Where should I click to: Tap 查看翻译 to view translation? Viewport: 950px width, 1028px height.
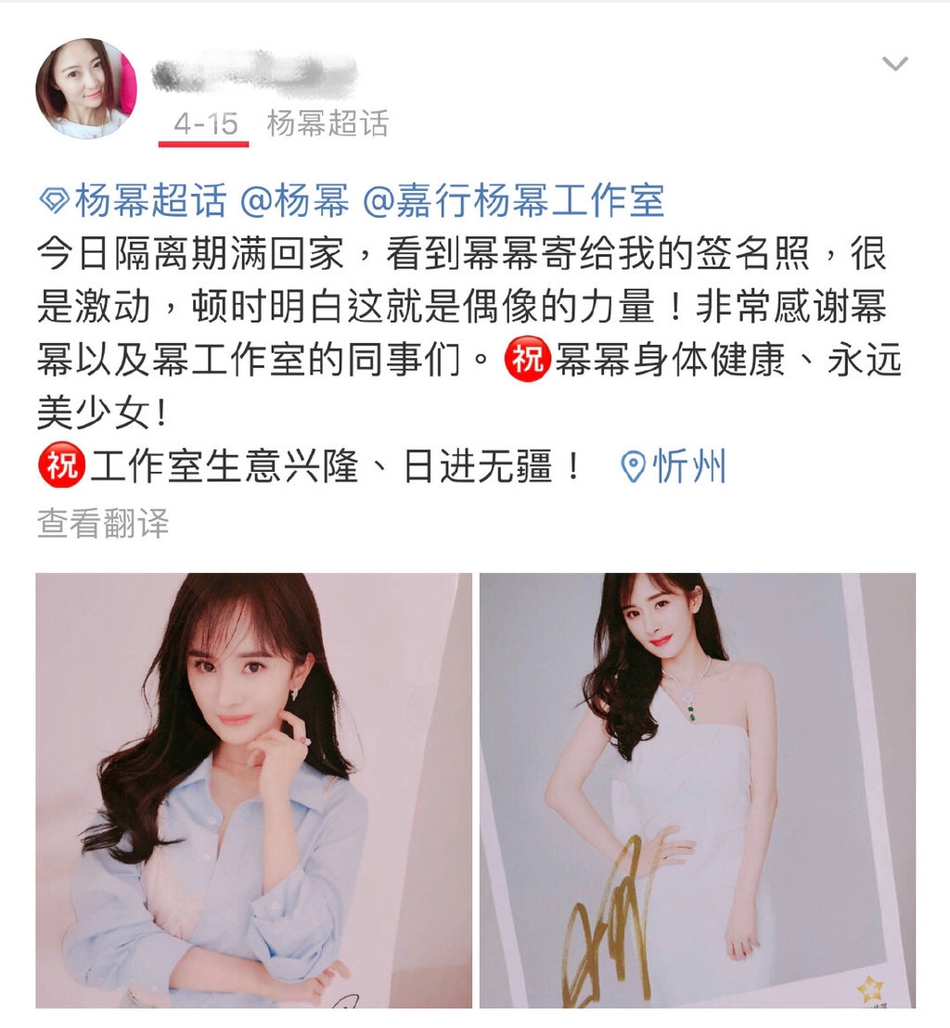click(x=103, y=523)
